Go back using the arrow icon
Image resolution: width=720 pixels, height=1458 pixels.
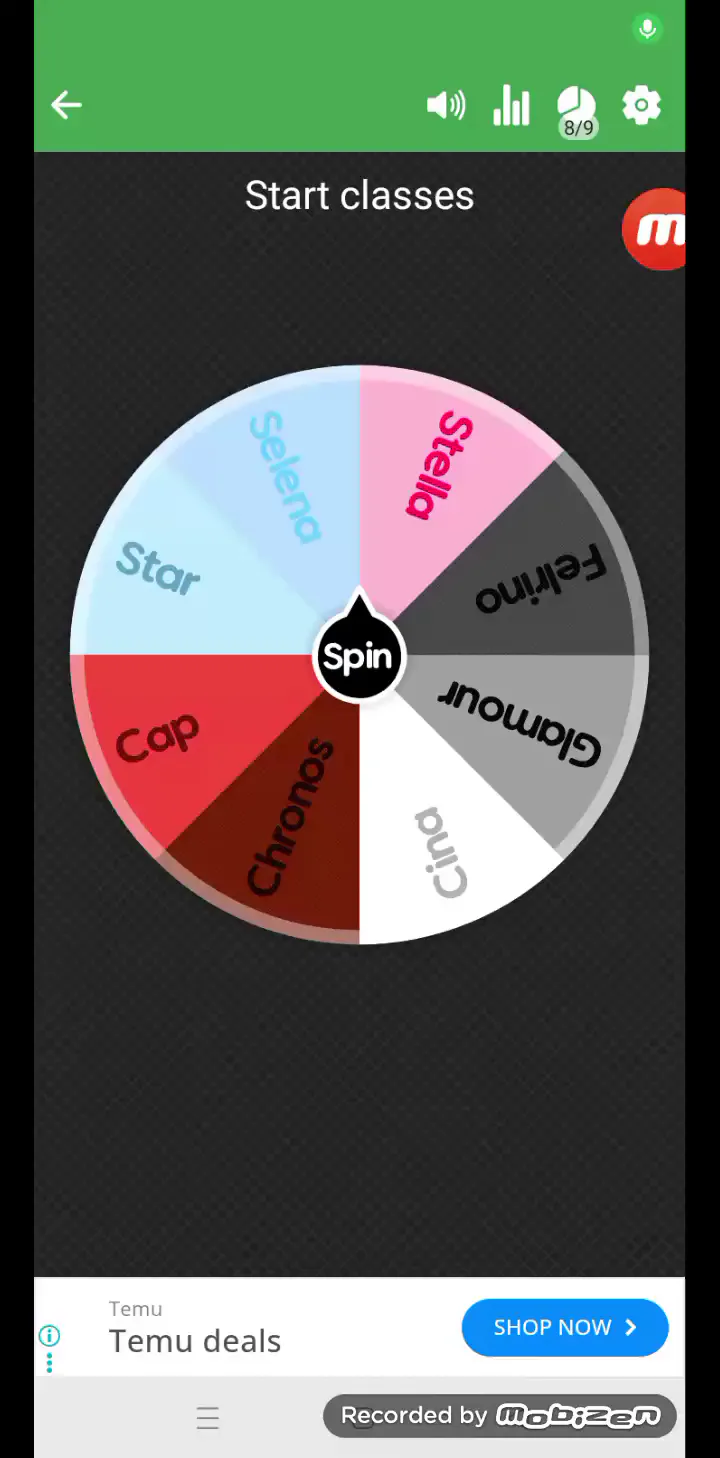coord(67,105)
